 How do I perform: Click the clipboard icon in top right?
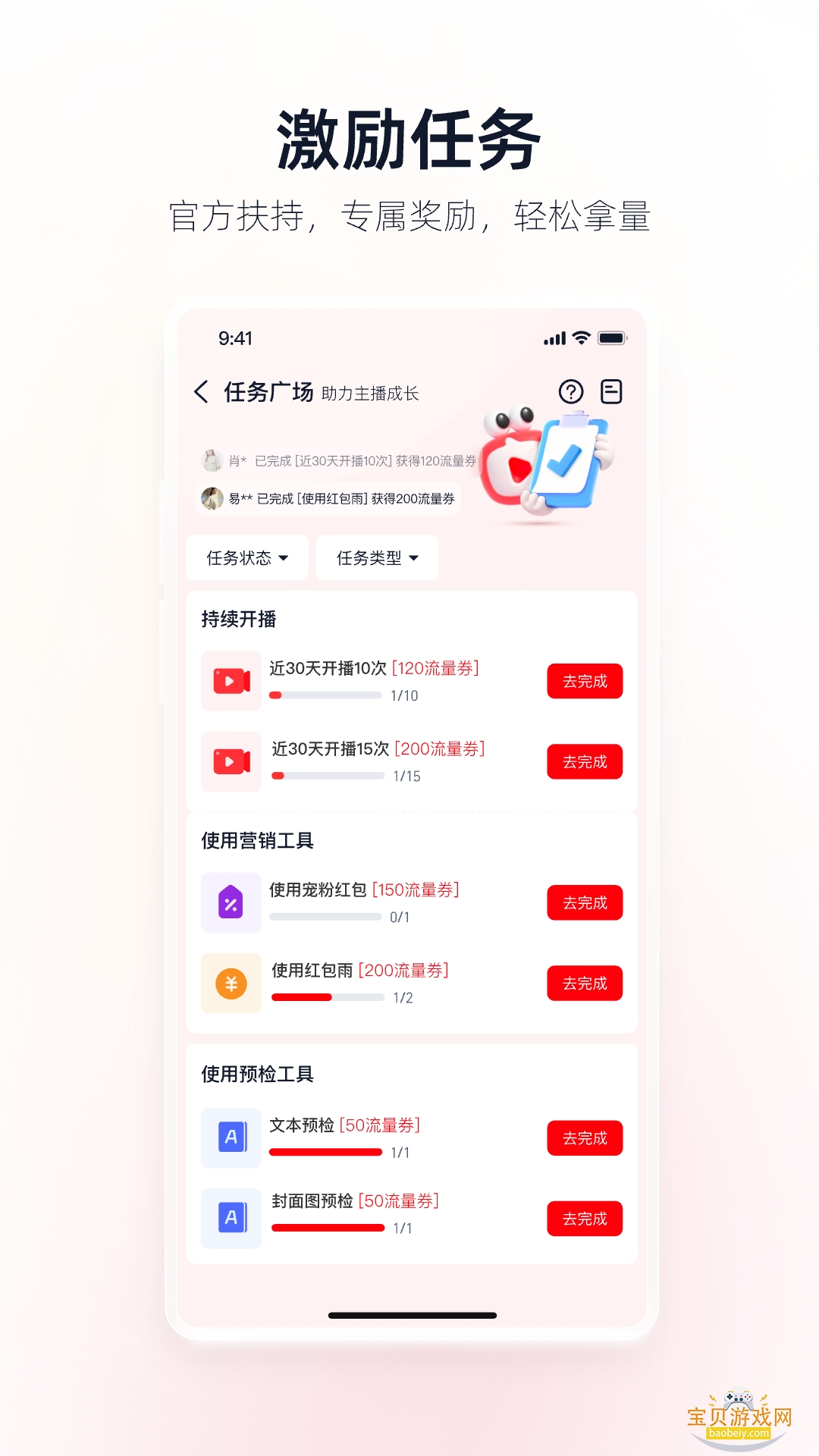tap(611, 391)
